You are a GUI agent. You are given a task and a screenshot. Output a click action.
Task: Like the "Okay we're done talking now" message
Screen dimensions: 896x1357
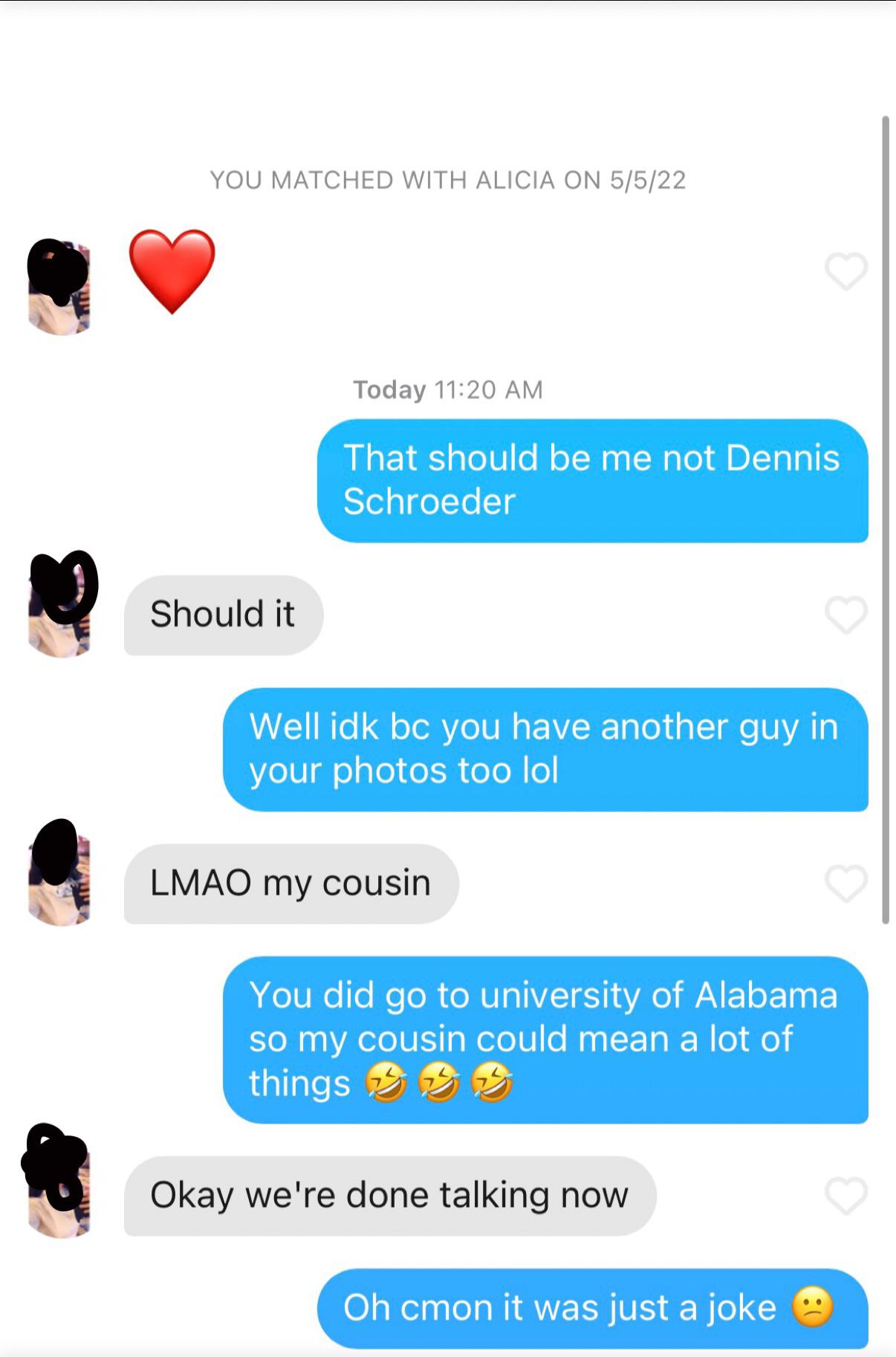coord(845,1195)
